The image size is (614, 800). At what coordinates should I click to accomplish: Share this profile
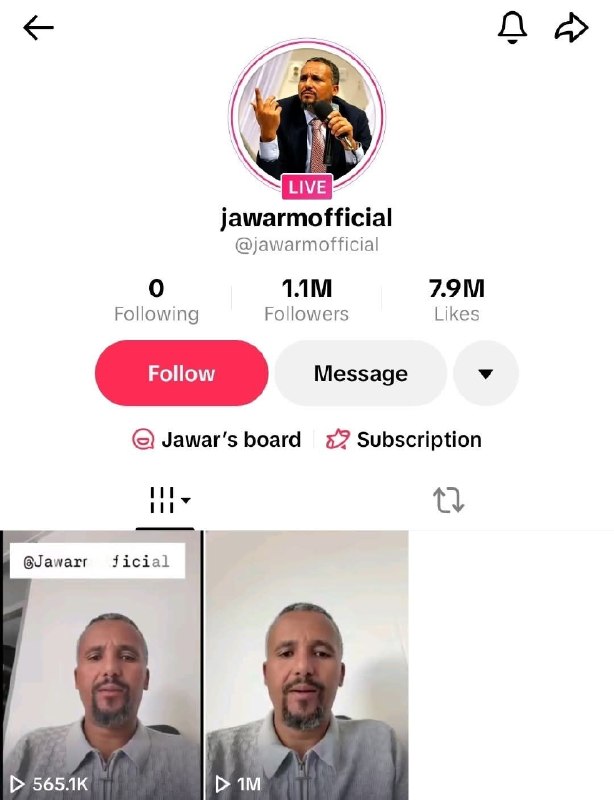pyautogui.click(x=571, y=29)
